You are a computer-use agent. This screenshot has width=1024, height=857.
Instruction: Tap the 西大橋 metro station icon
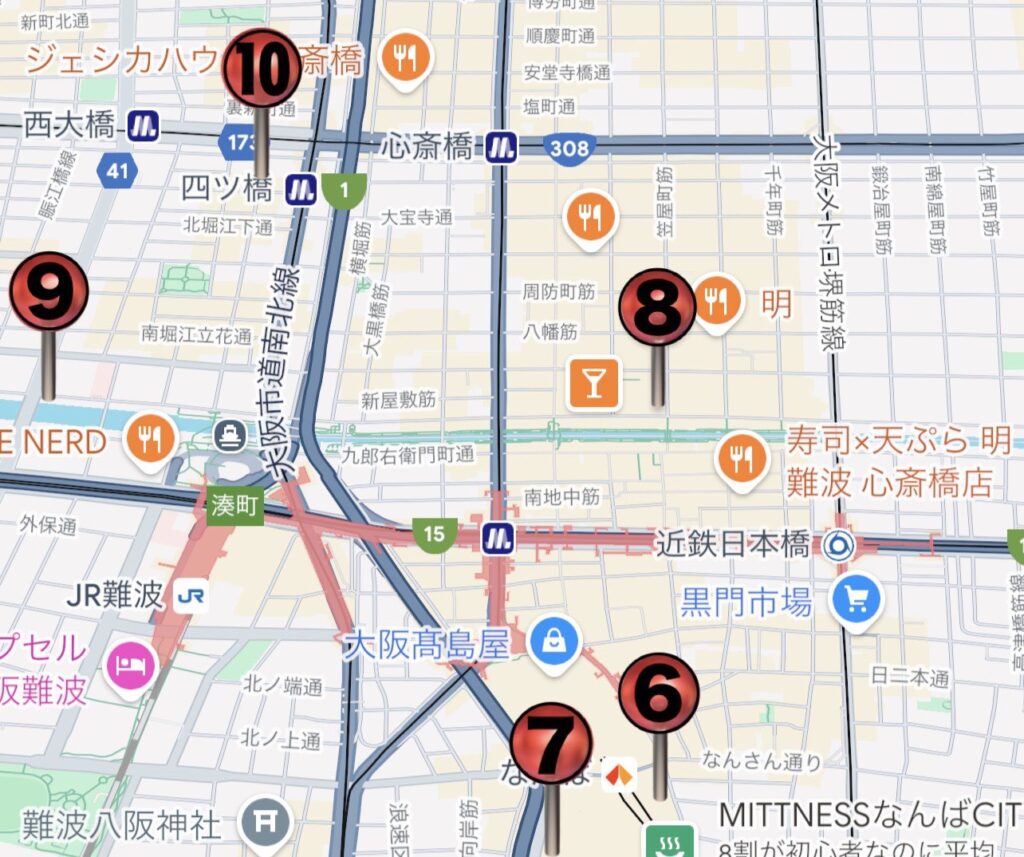coord(143,126)
